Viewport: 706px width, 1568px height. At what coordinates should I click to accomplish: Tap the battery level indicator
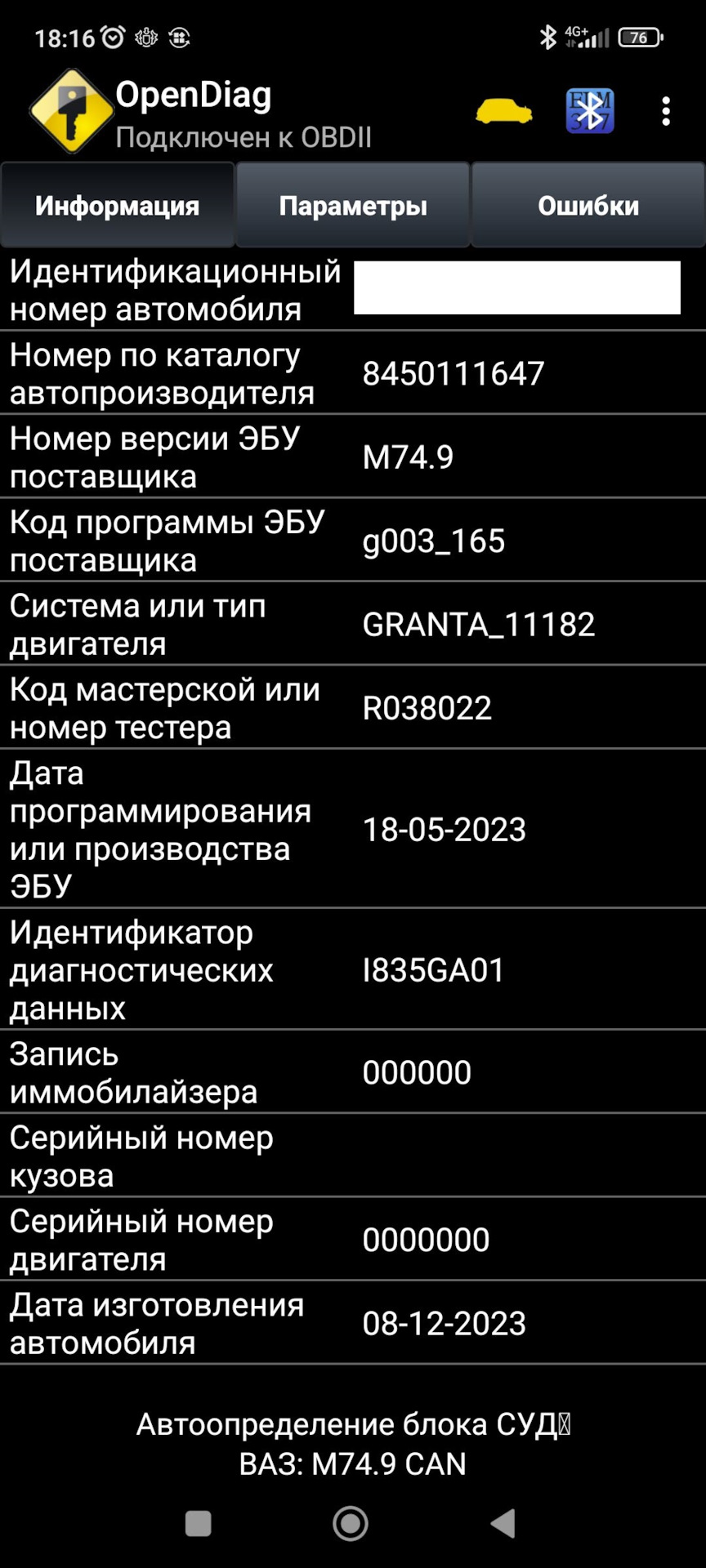pos(642,37)
